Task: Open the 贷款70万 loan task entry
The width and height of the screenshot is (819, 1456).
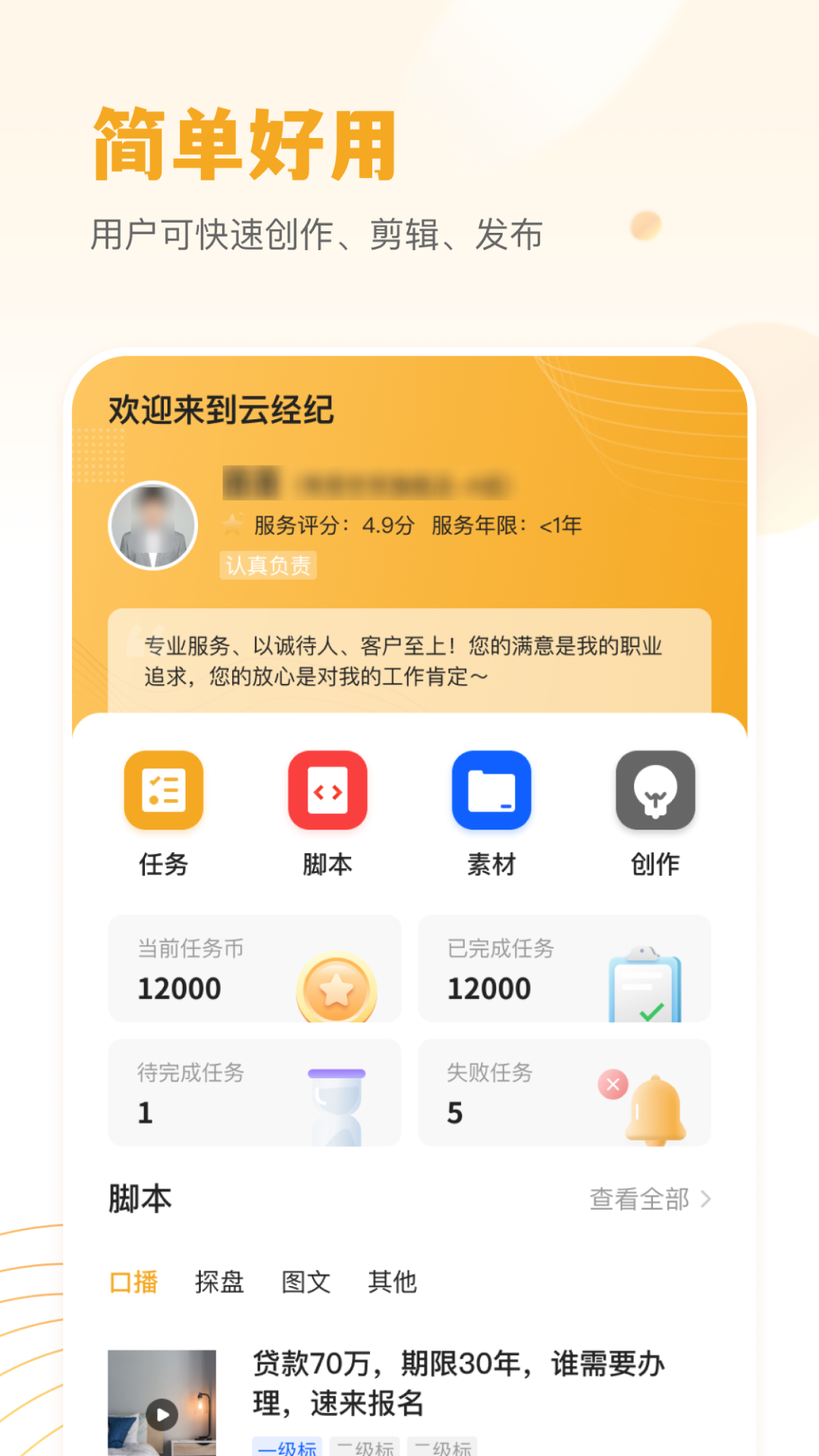Action: 459,1384
